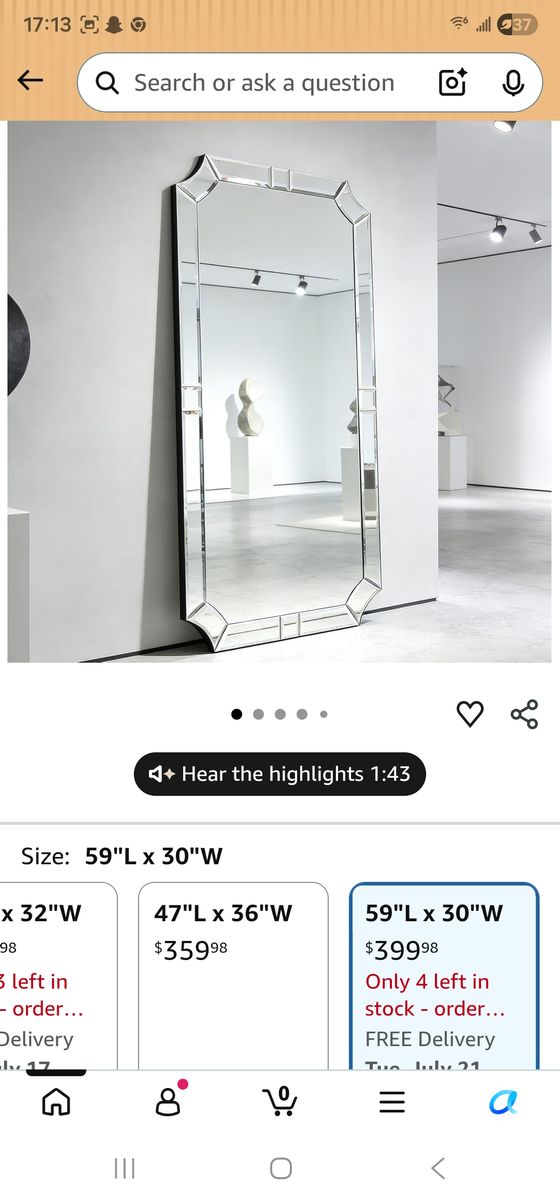Viewport: 560px width, 1200px height.
Task: Open the shopping cart
Action: [280, 1101]
